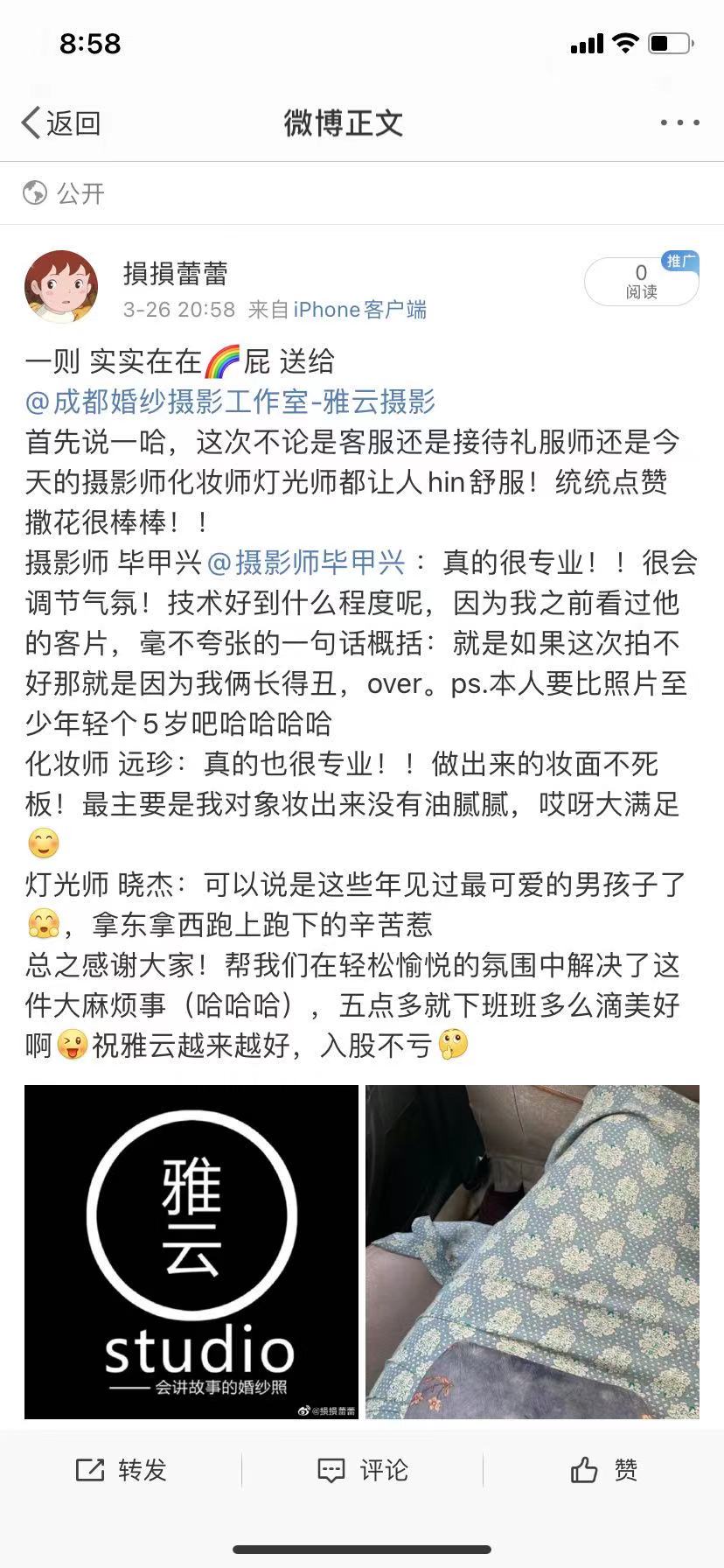Go back with the 返回 button
This screenshot has height=1568, width=724.
coord(61,123)
